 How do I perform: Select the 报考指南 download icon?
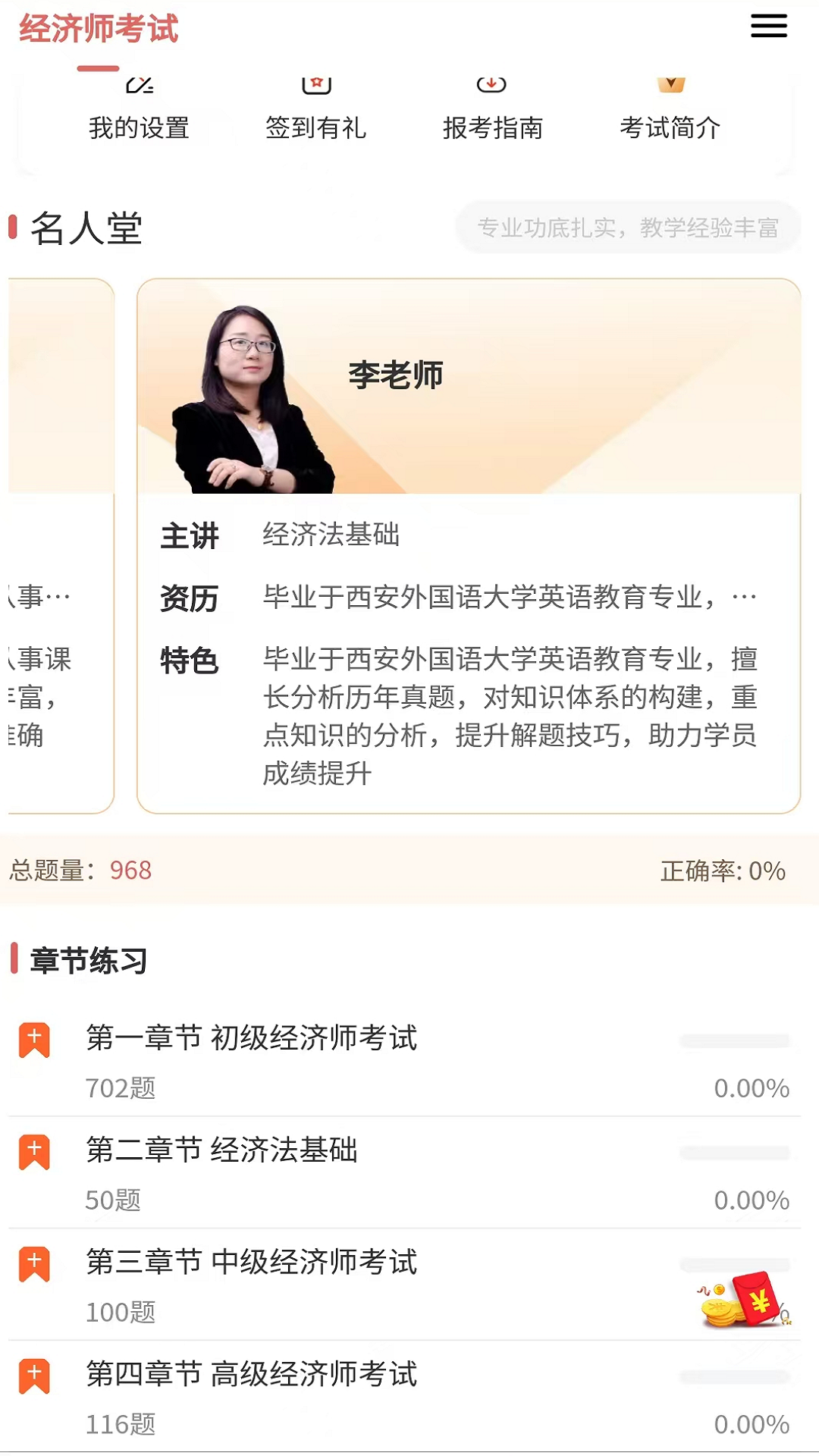tap(491, 85)
